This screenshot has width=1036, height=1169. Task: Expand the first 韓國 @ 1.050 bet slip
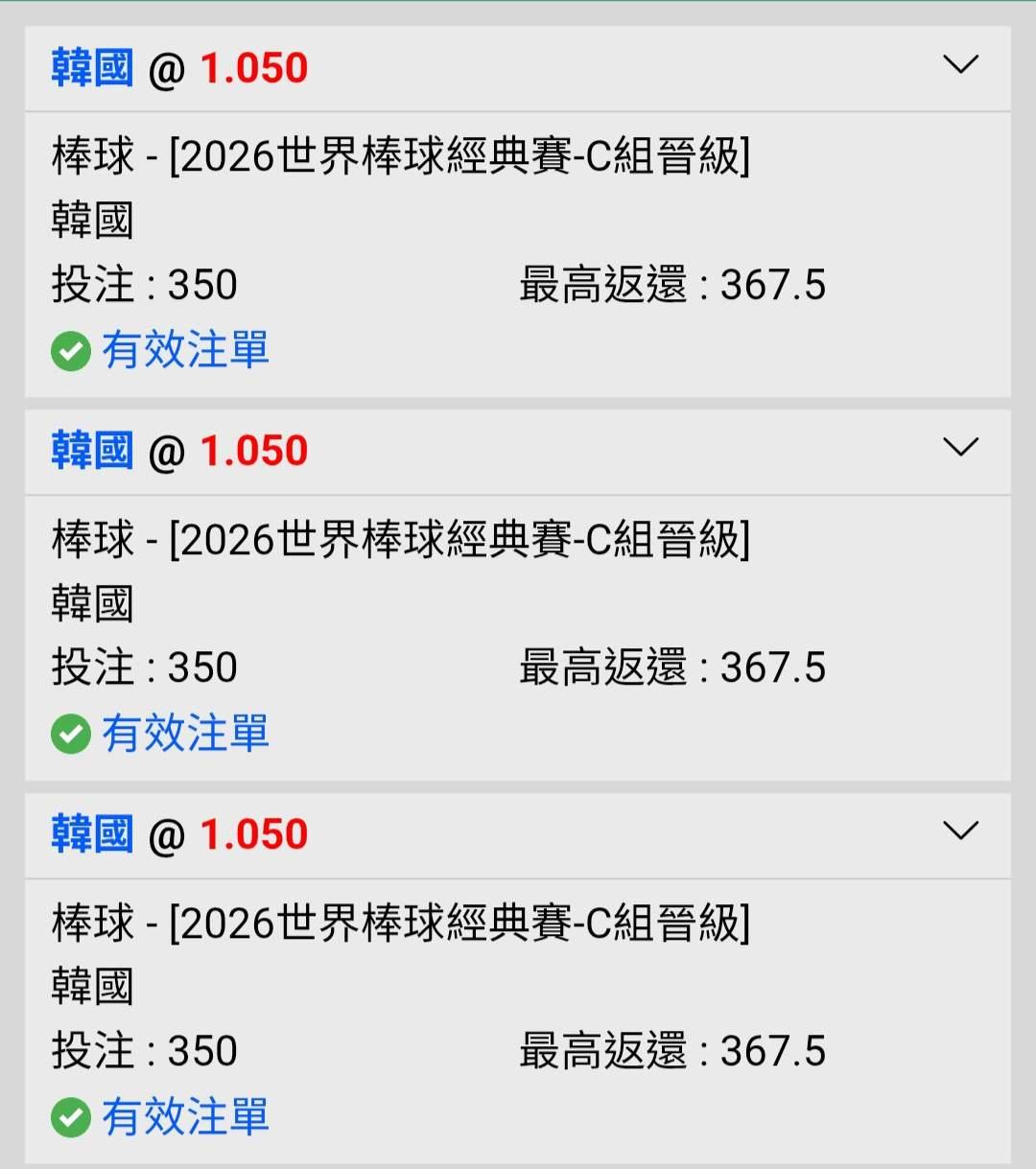tap(960, 65)
